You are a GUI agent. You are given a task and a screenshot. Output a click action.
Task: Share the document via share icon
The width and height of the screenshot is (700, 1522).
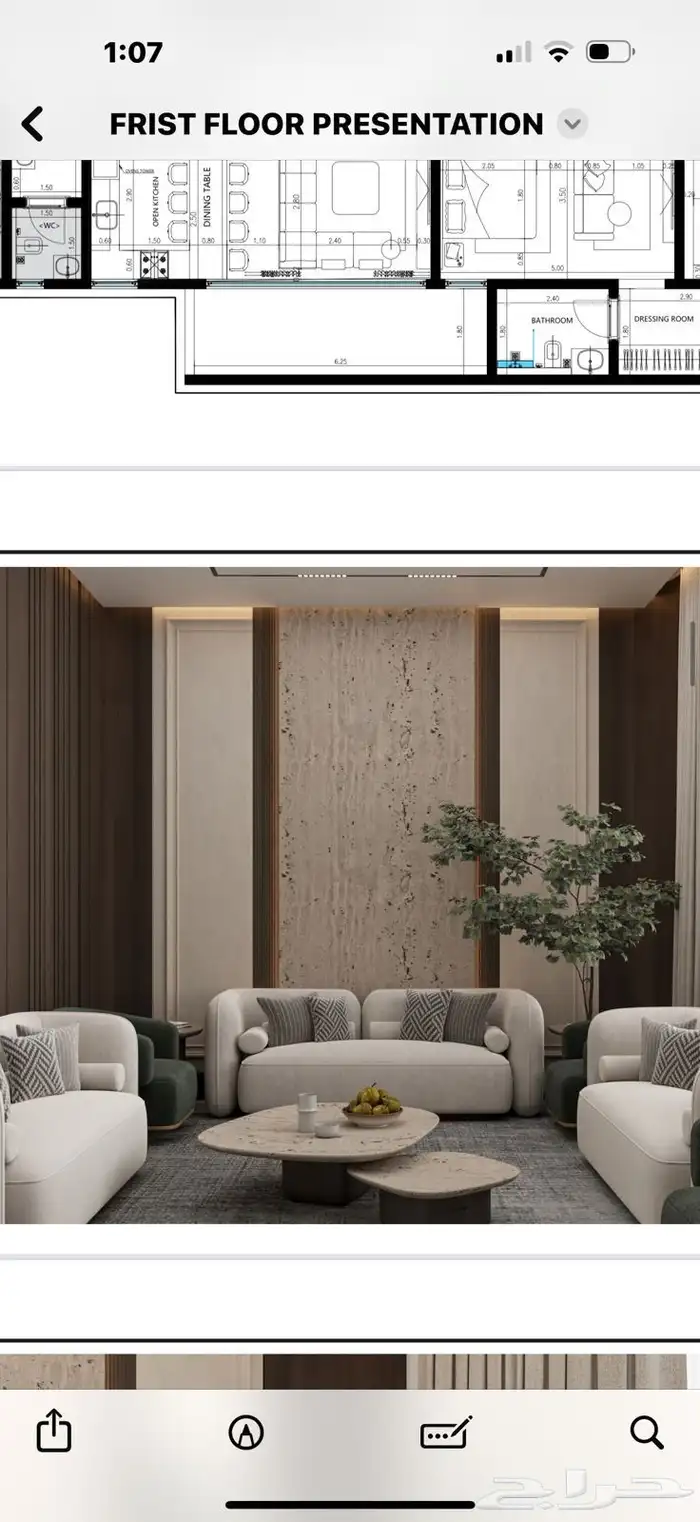[54, 1432]
